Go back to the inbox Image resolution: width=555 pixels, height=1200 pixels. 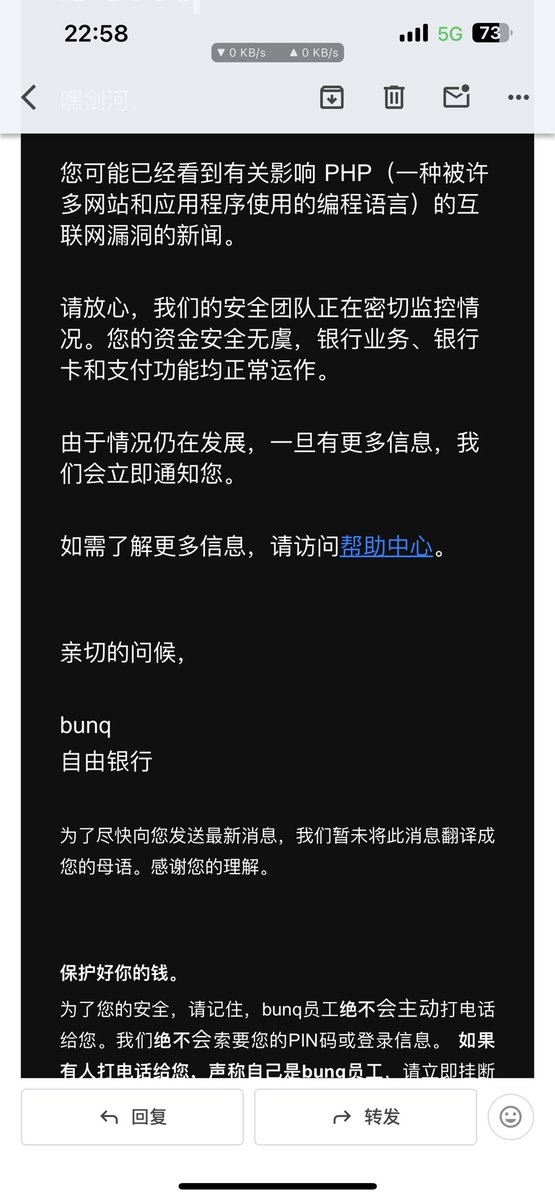29,97
